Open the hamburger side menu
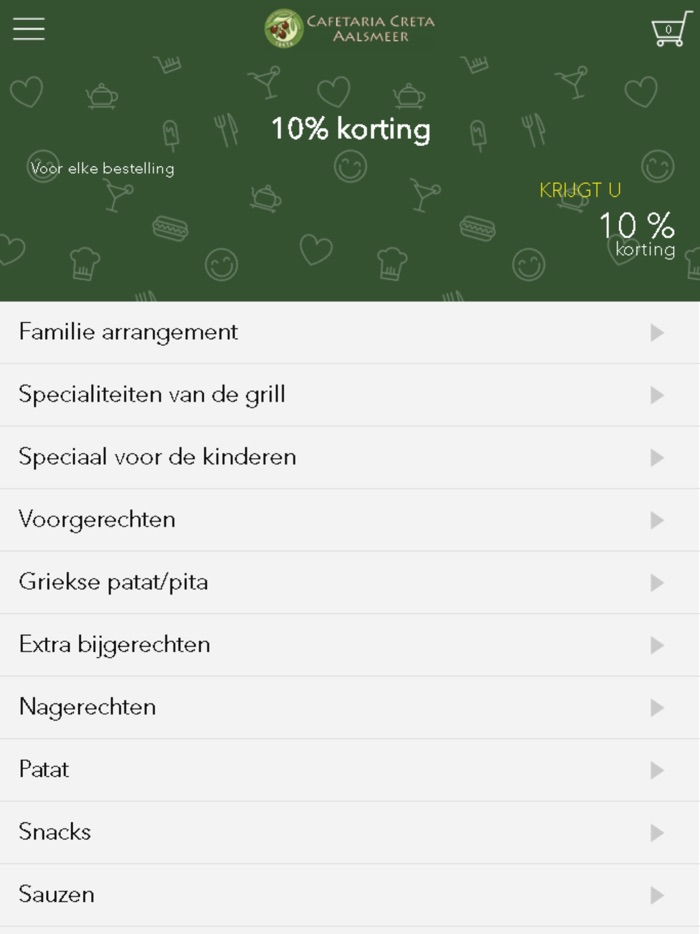Image resolution: width=700 pixels, height=934 pixels. pyautogui.click(x=29, y=29)
